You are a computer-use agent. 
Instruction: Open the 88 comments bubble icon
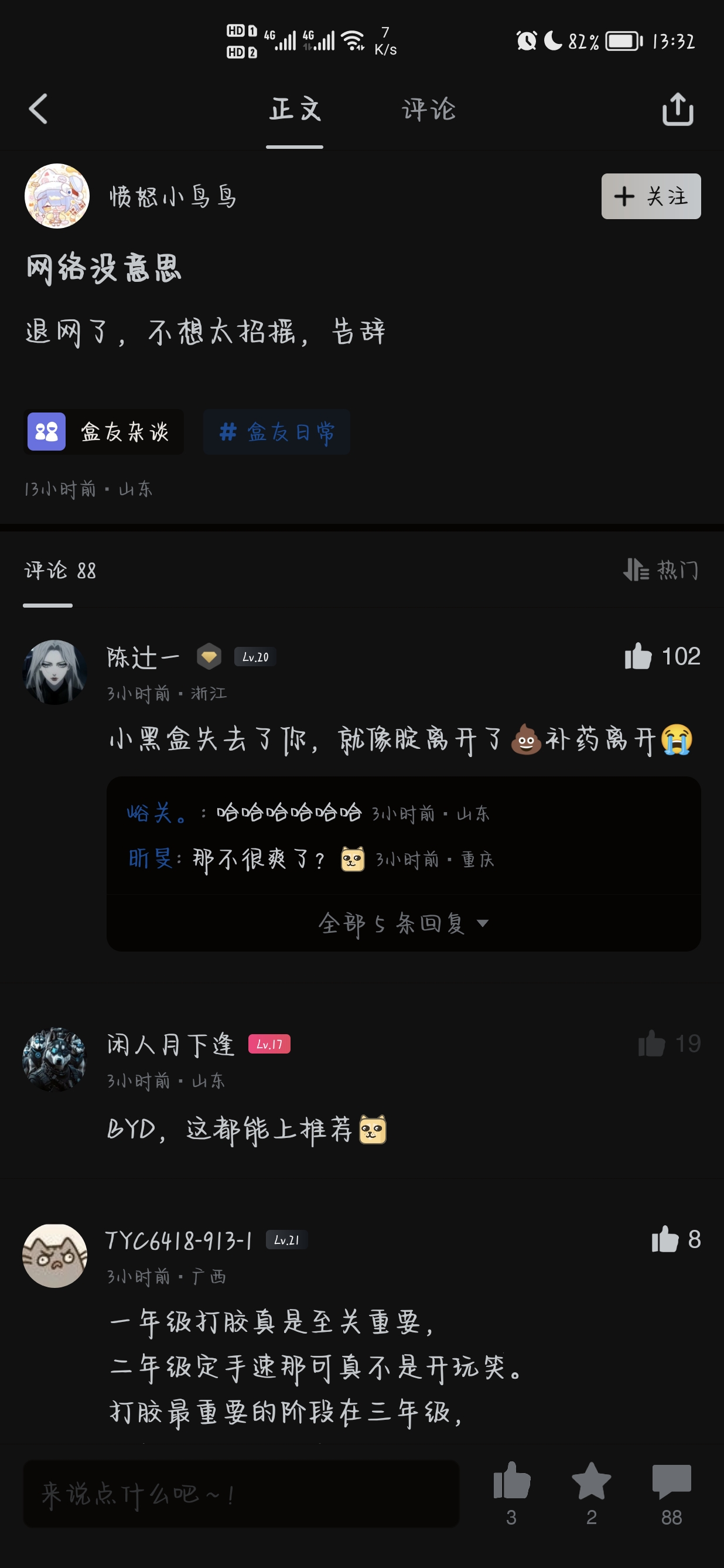[x=671, y=1481]
